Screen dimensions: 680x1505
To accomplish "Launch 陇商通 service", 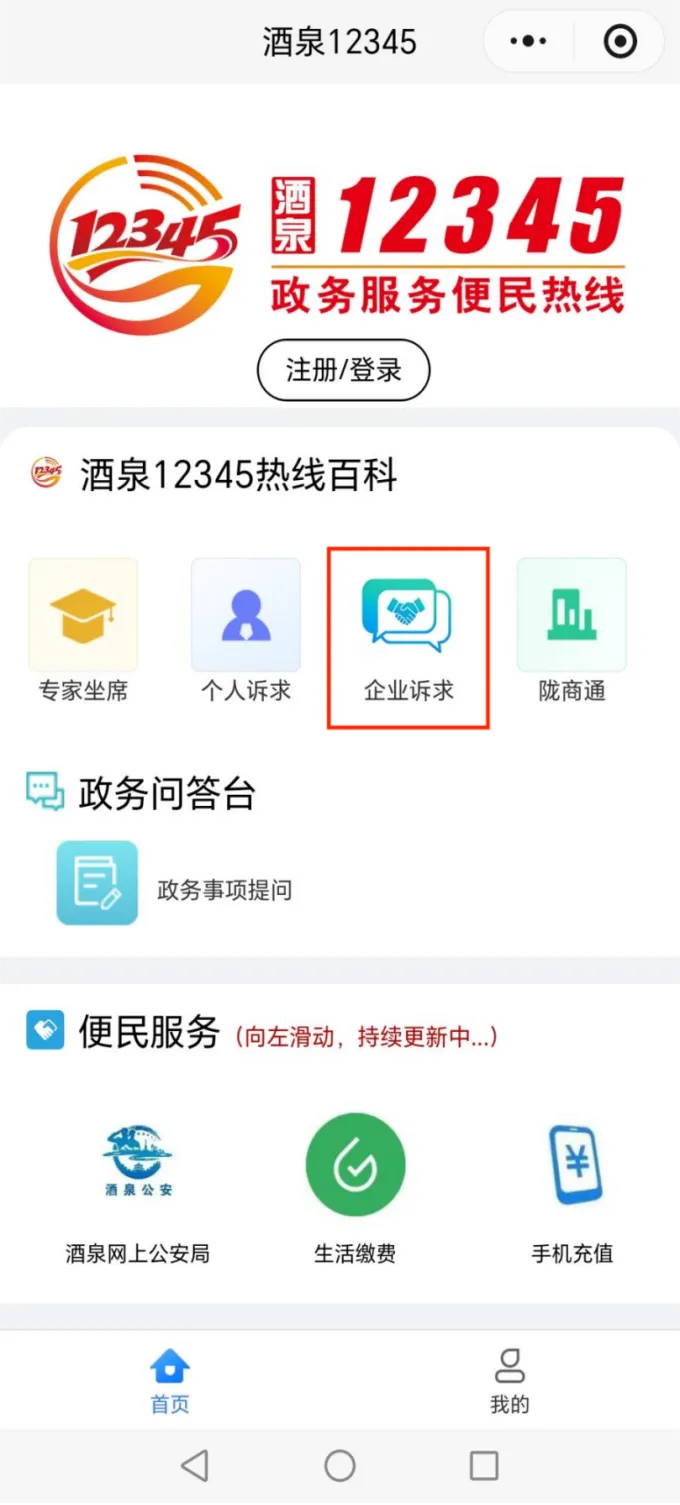I will [571, 630].
